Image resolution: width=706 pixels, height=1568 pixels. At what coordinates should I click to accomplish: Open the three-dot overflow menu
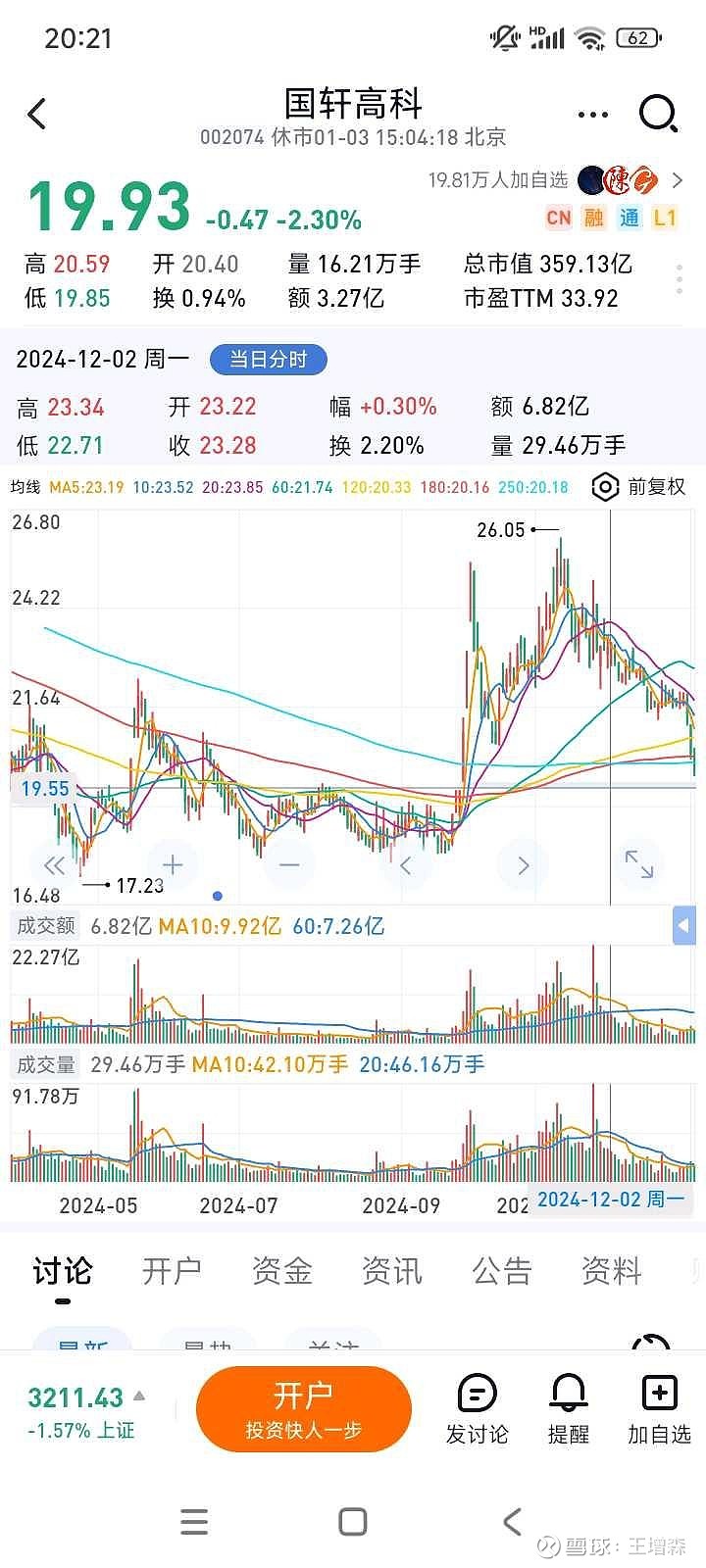592,115
